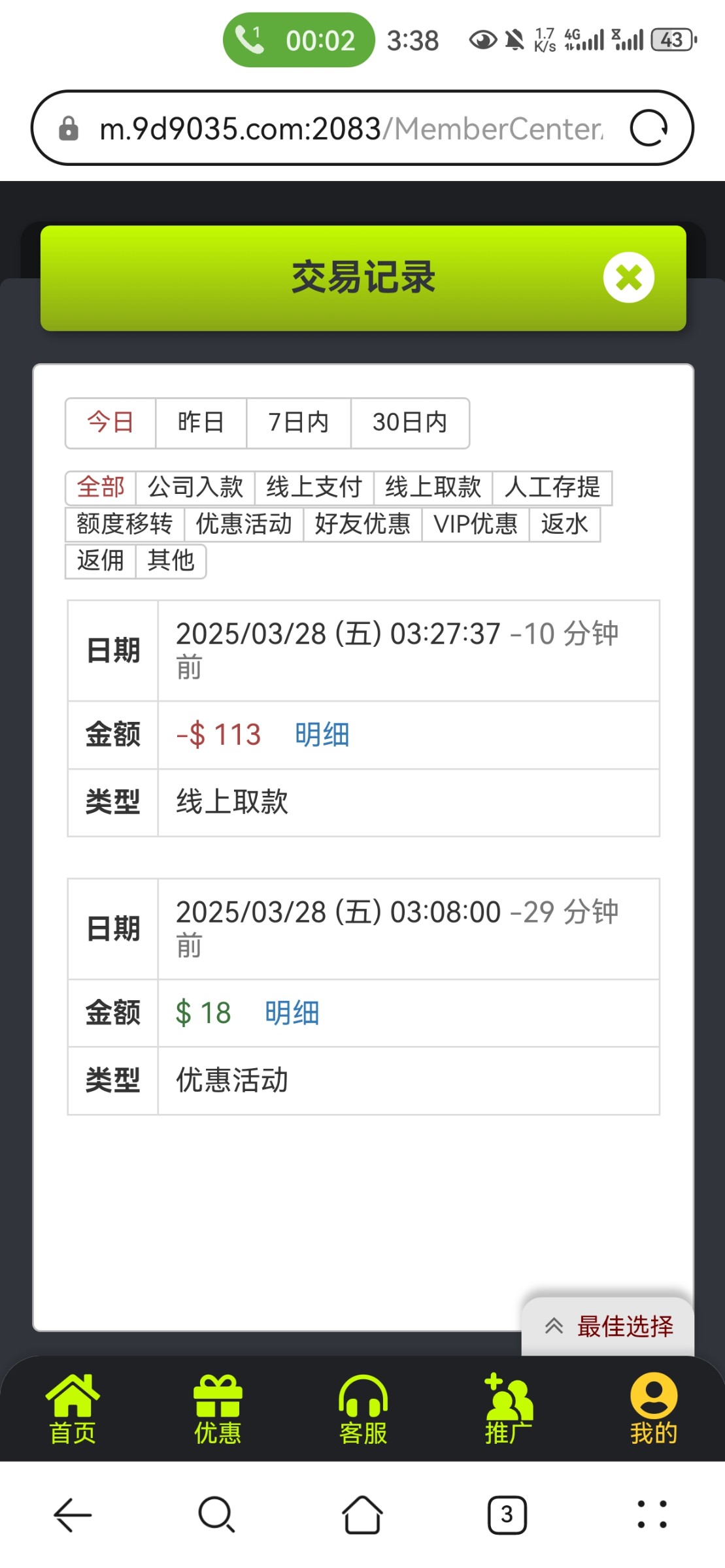Filter by 优惠活动 category
Screen dimensions: 725x1568
[x=244, y=524]
